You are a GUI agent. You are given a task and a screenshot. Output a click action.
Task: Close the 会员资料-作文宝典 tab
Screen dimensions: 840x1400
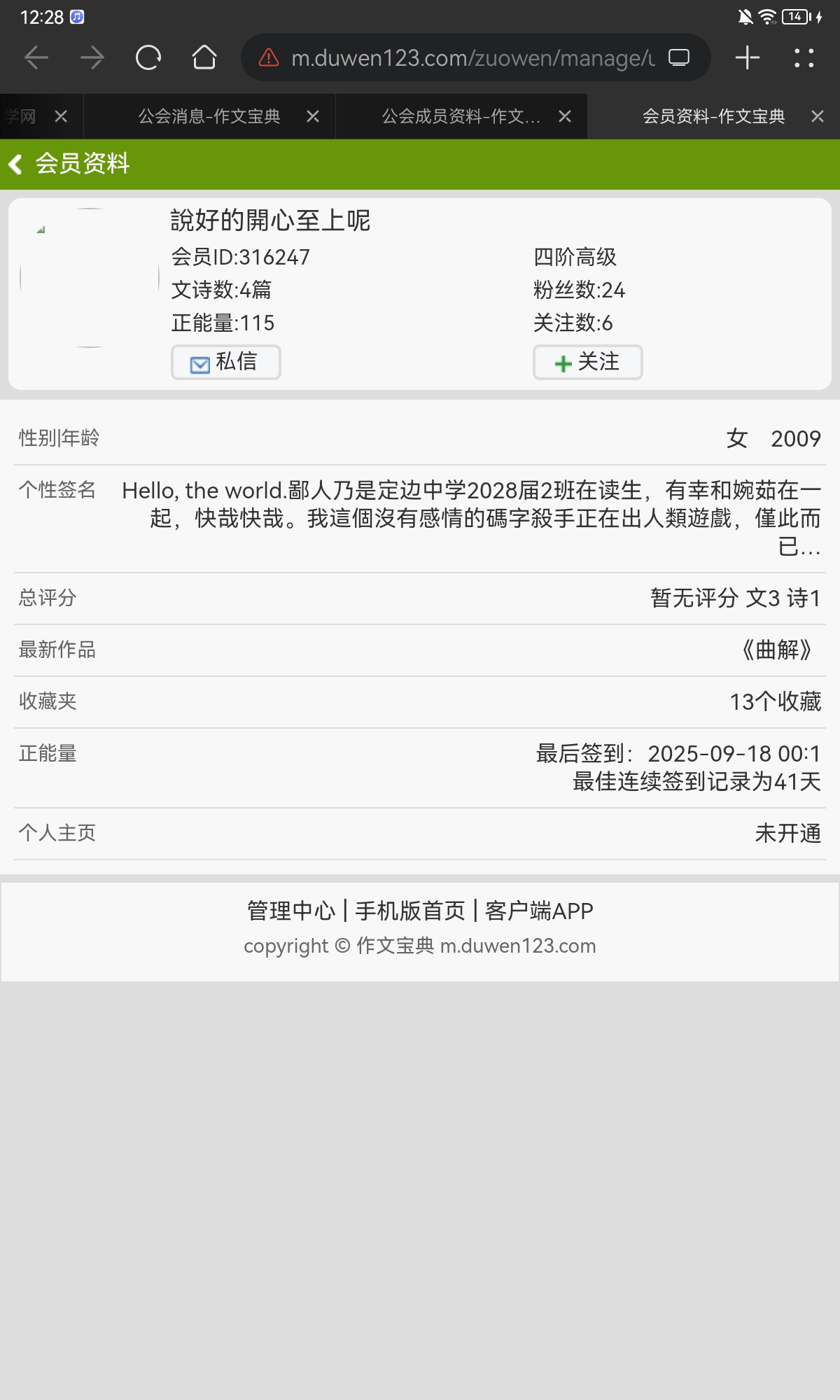pos(817,116)
